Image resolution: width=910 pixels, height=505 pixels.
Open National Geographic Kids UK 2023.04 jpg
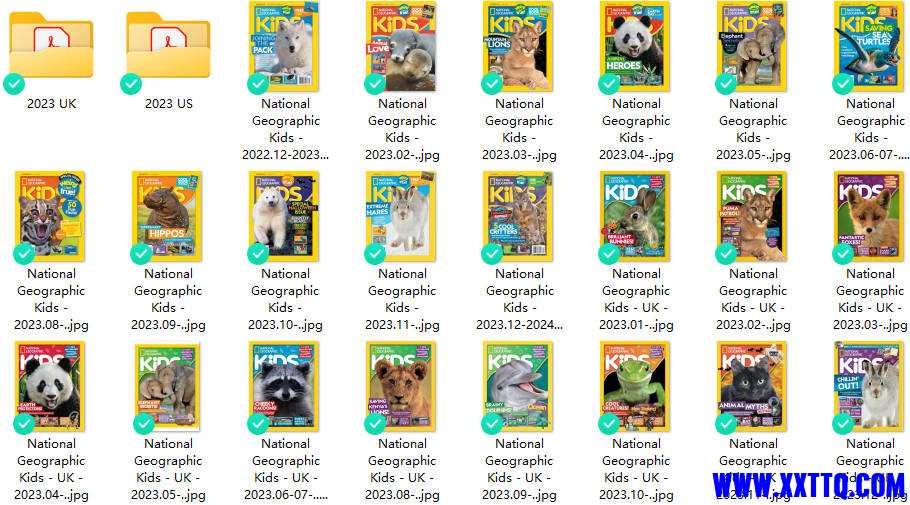pos(51,386)
